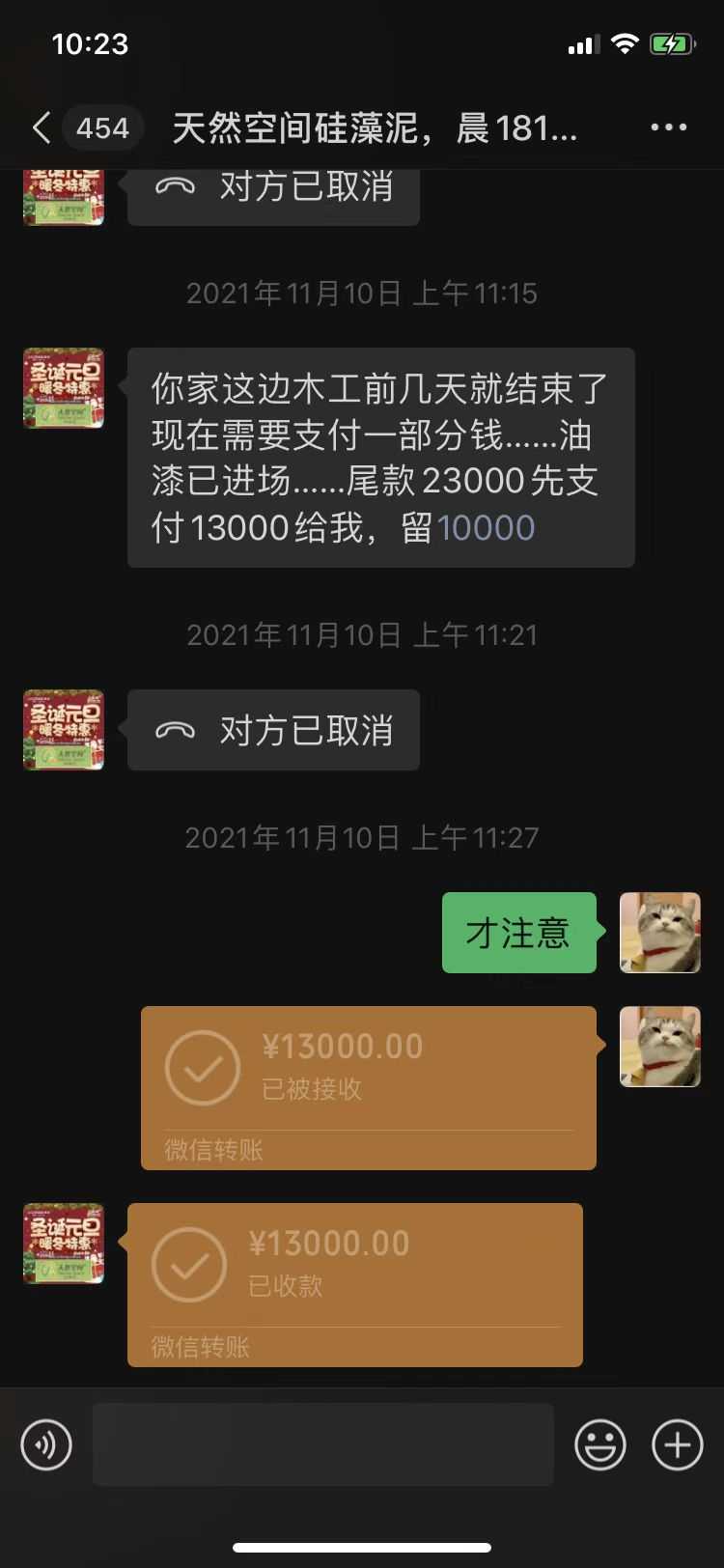The image size is (724, 1568).
Task: View the contact's avatar beside the long message
Action: (x=64, y=388)
